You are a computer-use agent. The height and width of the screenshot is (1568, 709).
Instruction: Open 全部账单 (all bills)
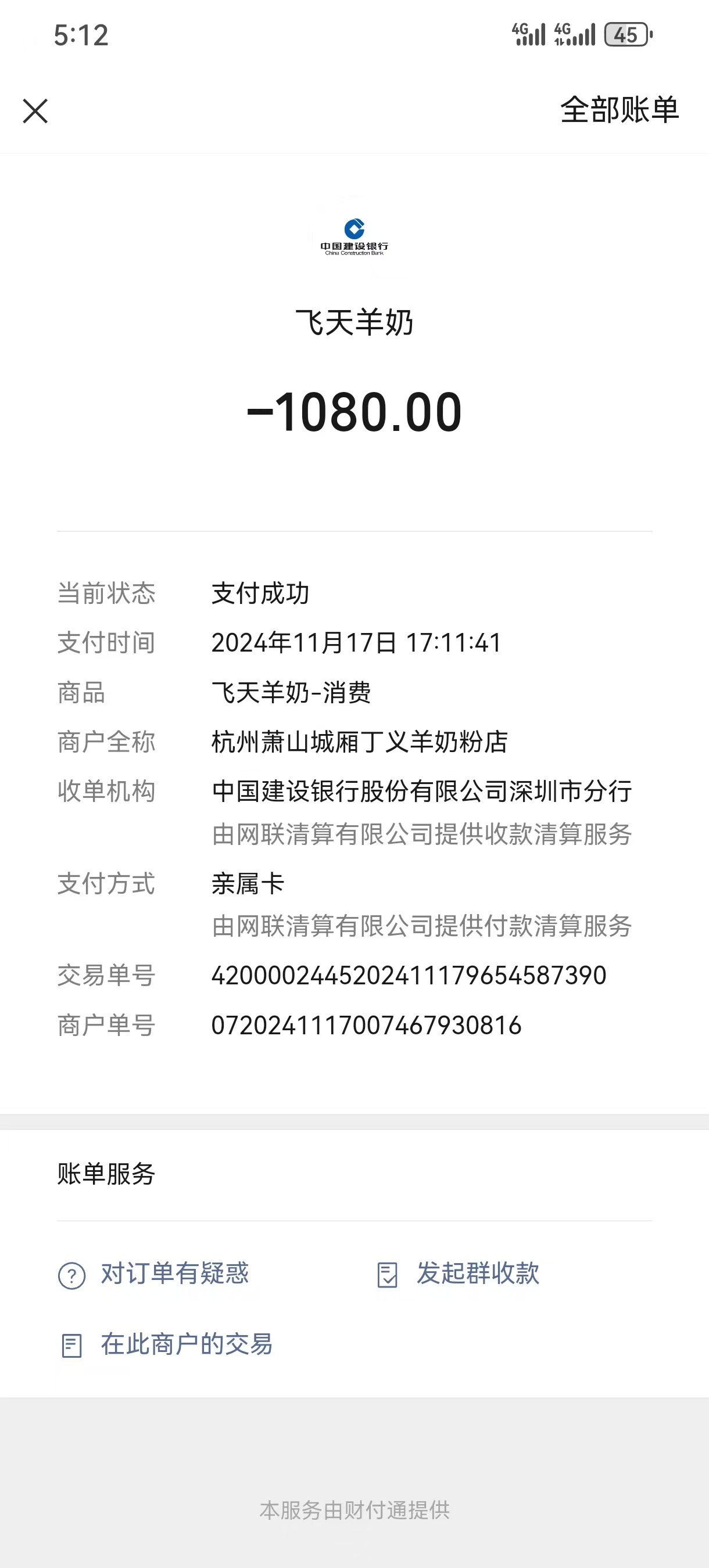pyautogui.click(x=619, y=110)
